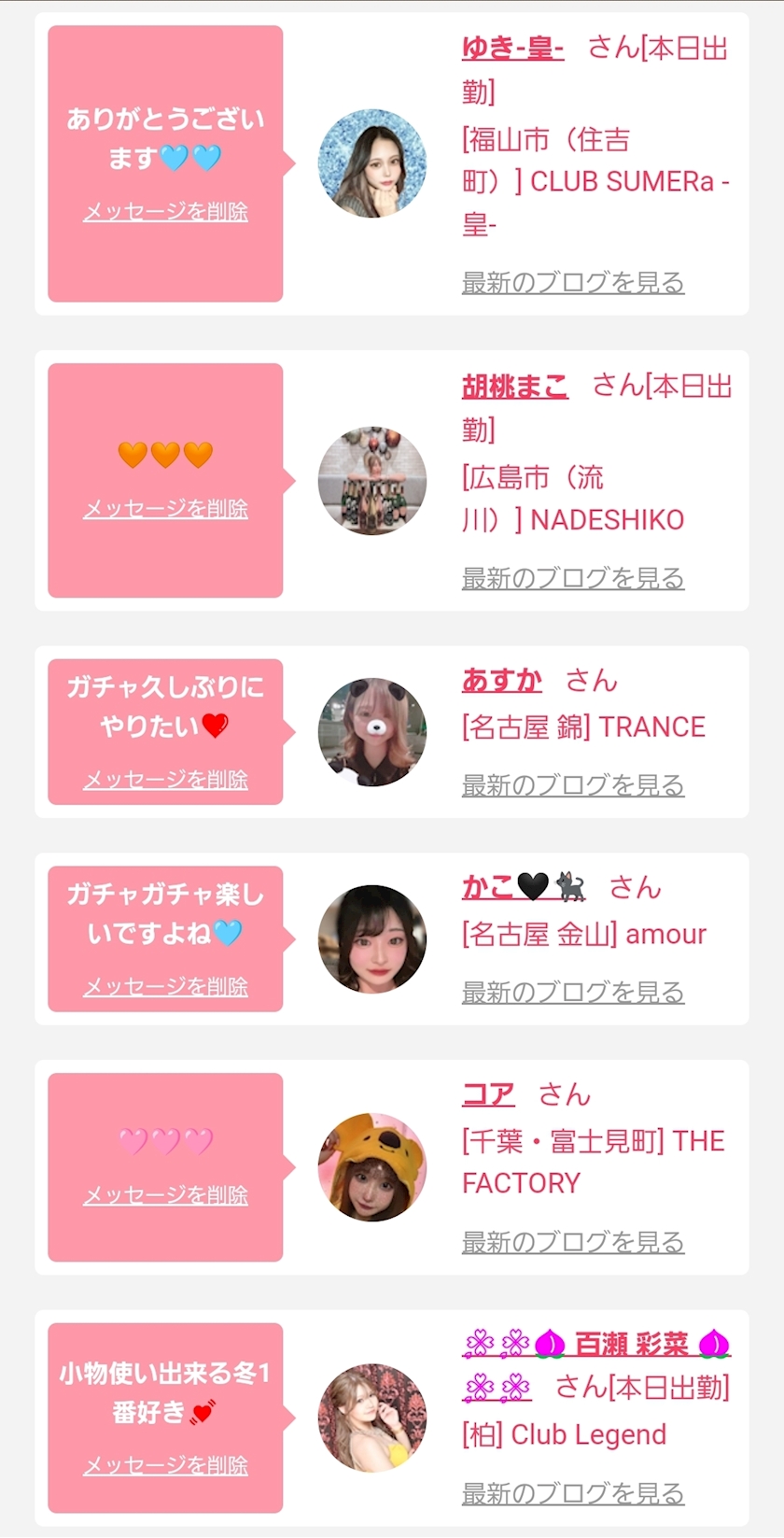View latest blog of 百瀬 彩菜
The width and height of the screenshot is (784, 1538).
pyautogui.click(x=573, y=1493)
